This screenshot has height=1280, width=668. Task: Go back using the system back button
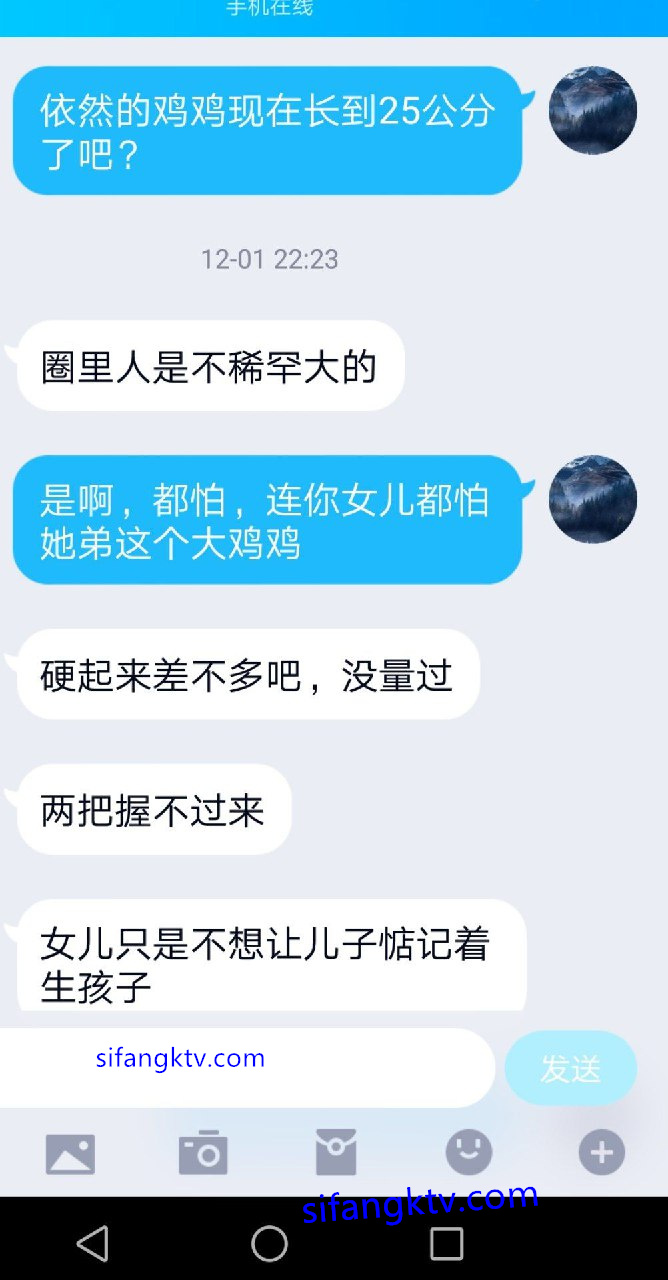pyautogui.click(x=93, y=1244)
